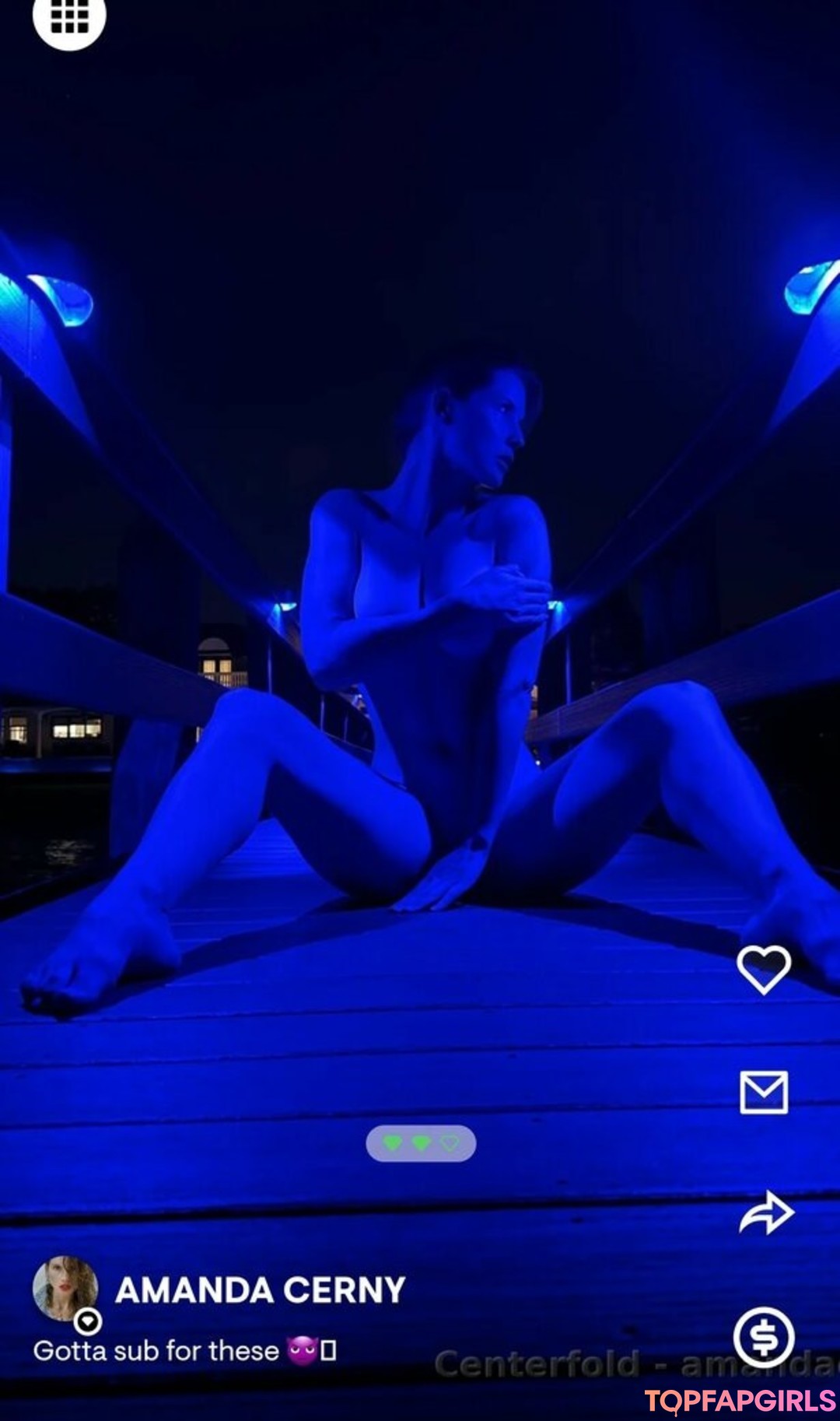Open the creator's profile avatar
Screen dimensions: 840x1421
65,1288
